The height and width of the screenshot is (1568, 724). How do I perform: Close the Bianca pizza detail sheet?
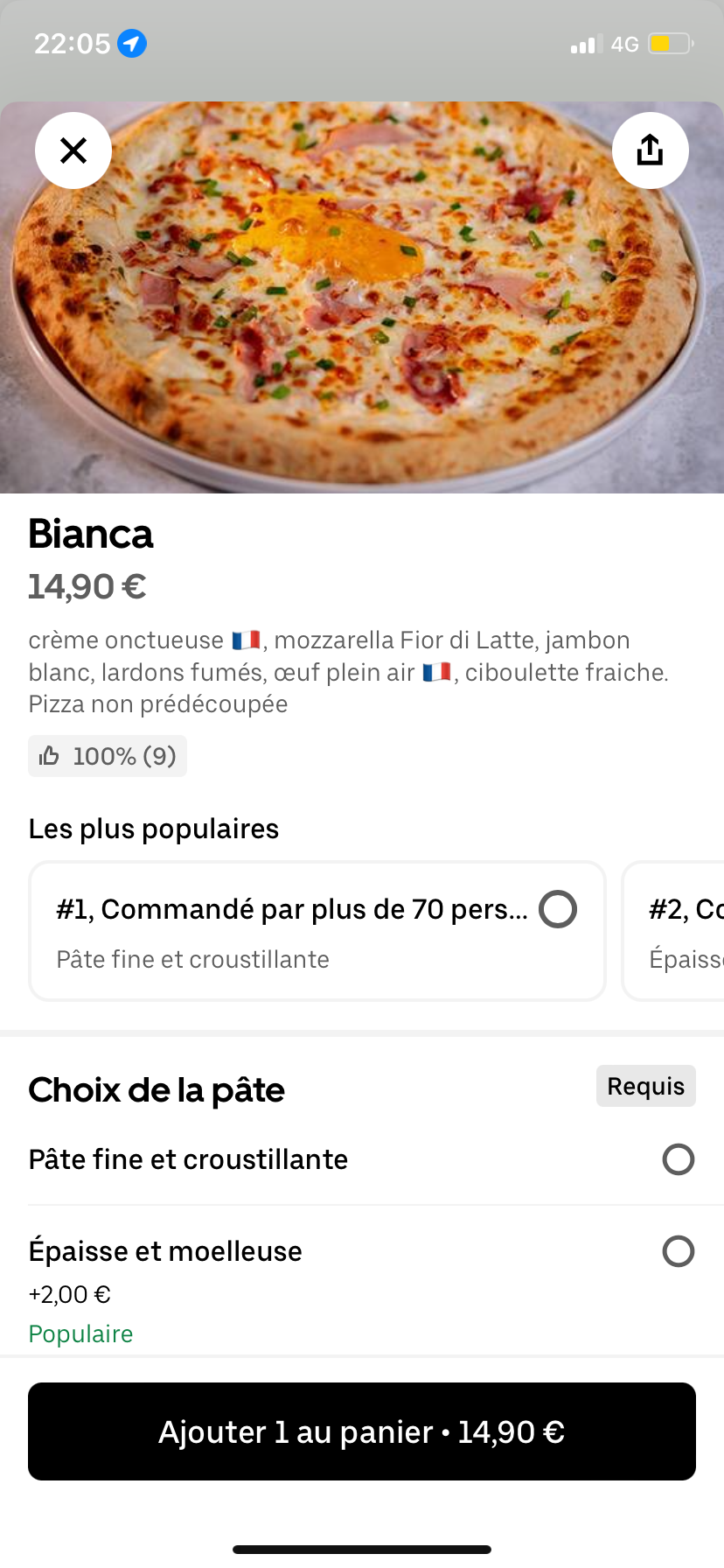(73, 150)
